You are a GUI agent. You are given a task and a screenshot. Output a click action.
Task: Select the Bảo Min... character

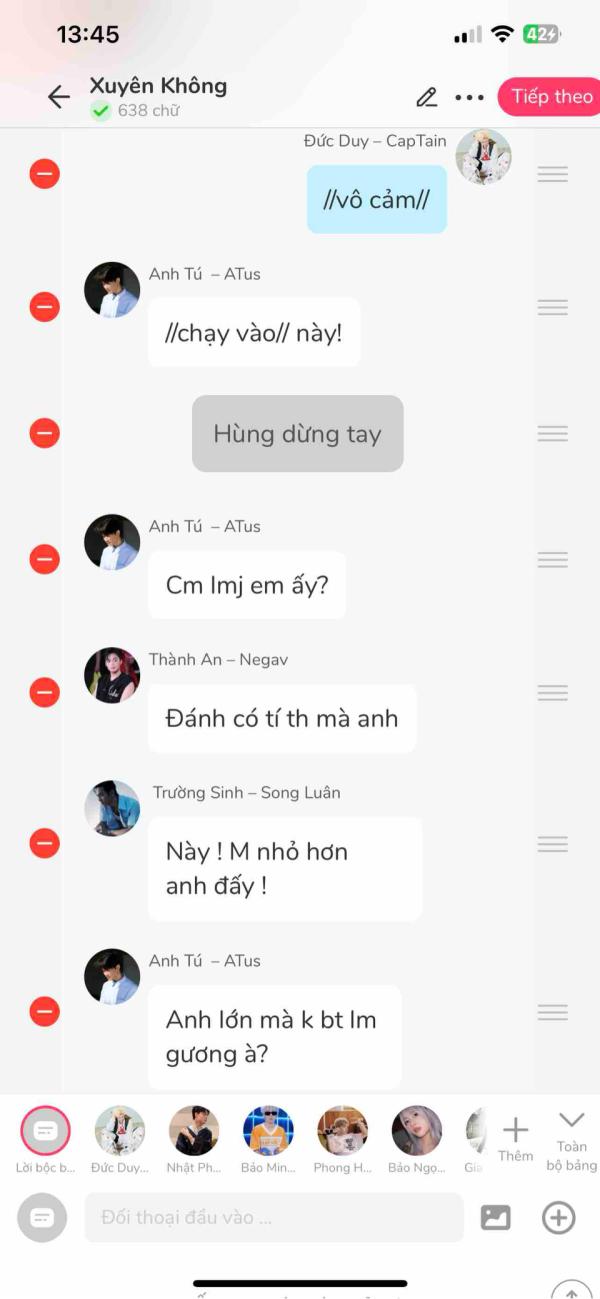(268, 1131)
